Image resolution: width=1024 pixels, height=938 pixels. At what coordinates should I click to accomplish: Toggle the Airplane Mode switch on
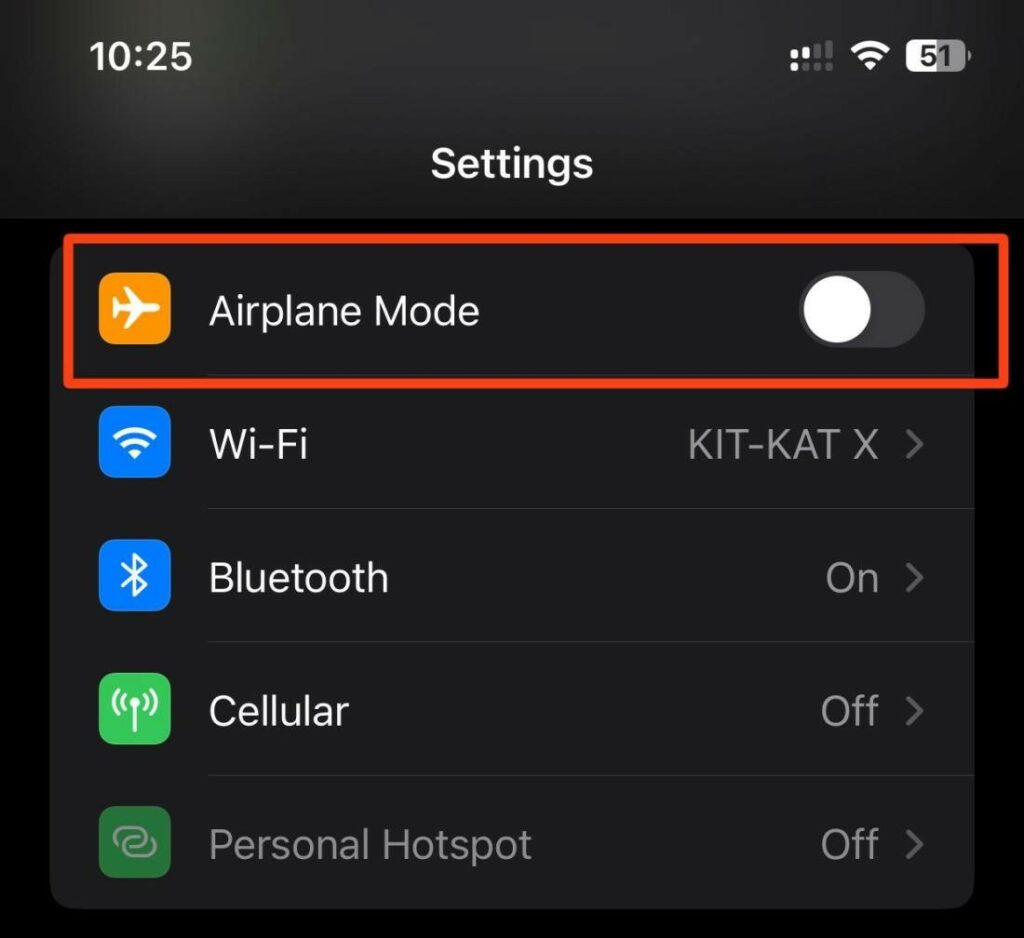click(x=861, y=310)
